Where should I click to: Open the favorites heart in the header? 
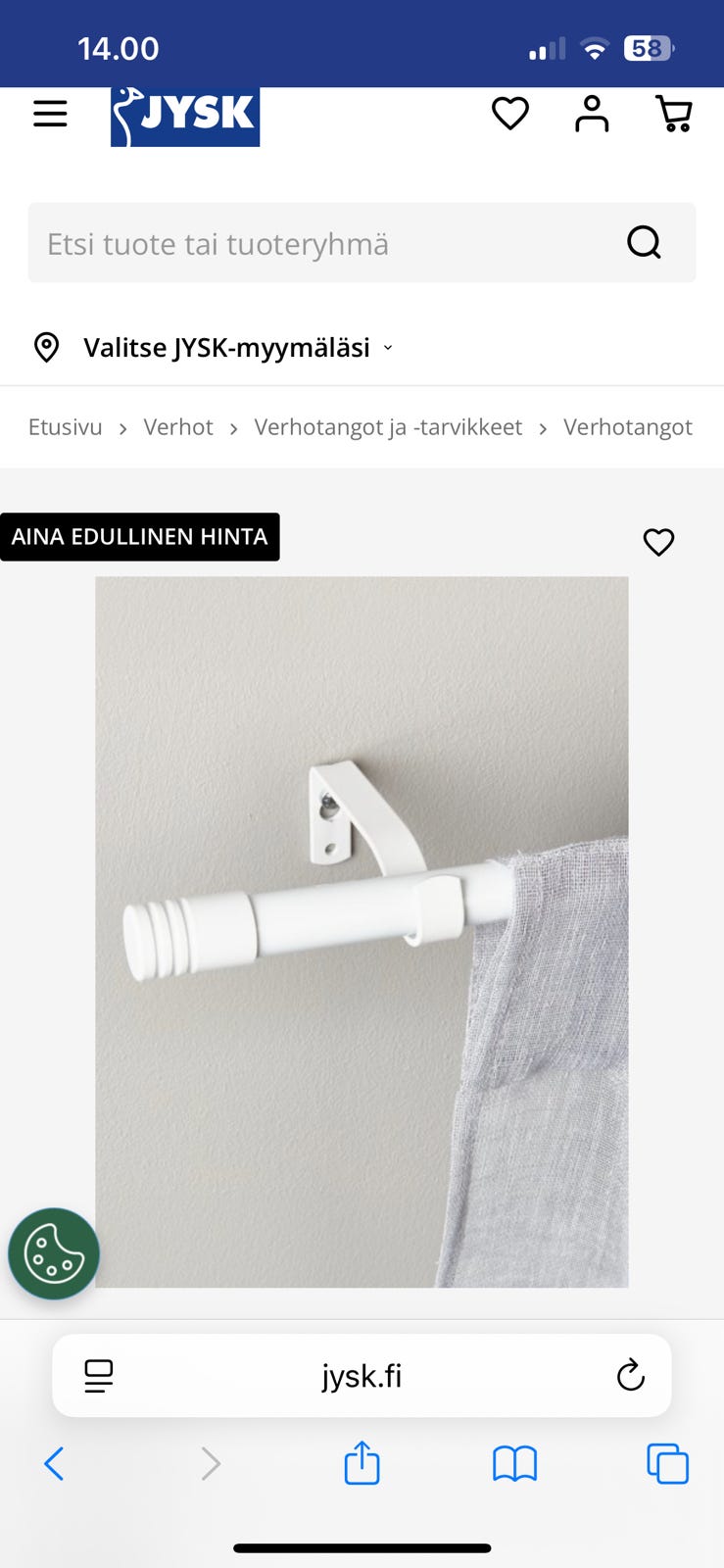[x=510, y=114]
